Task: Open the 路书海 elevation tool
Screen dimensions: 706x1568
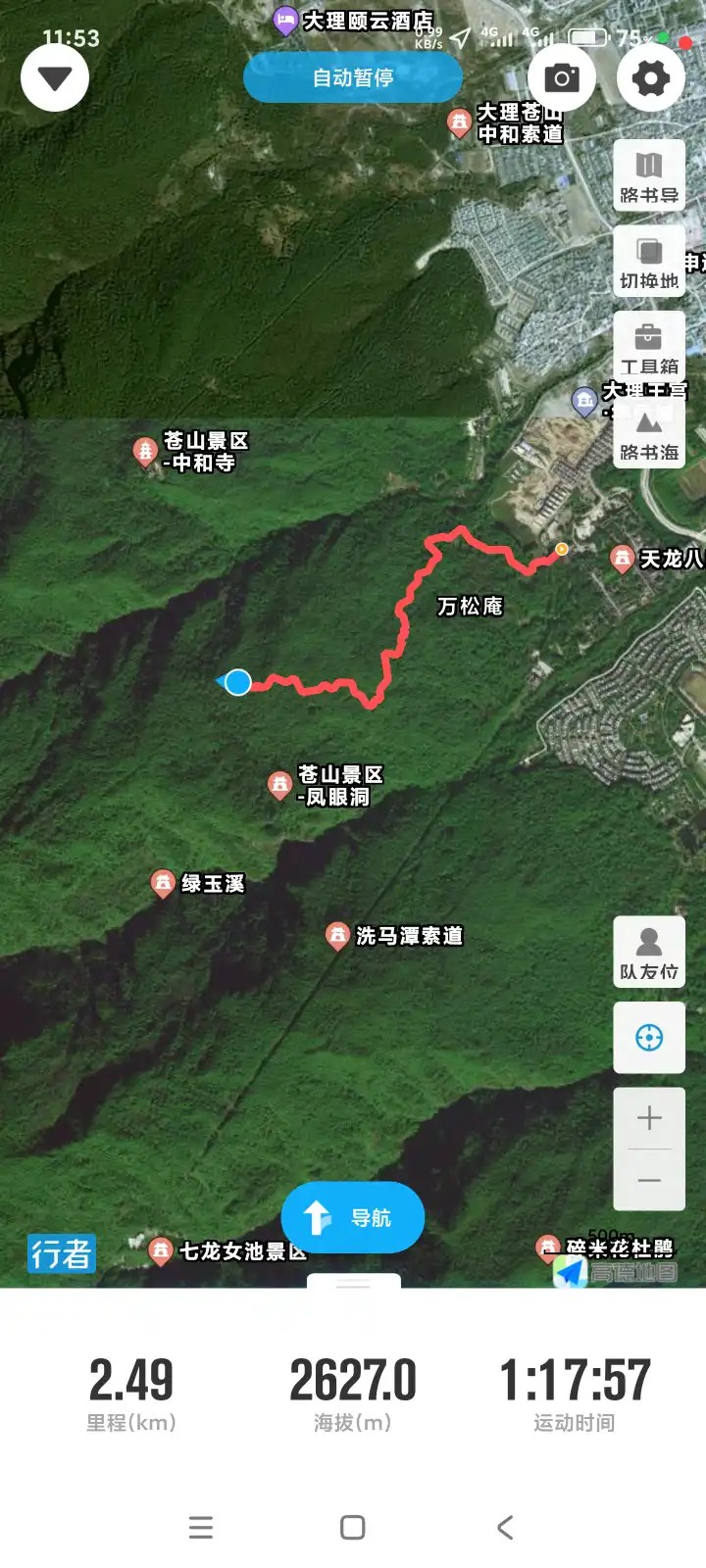Action: (649, 434)
